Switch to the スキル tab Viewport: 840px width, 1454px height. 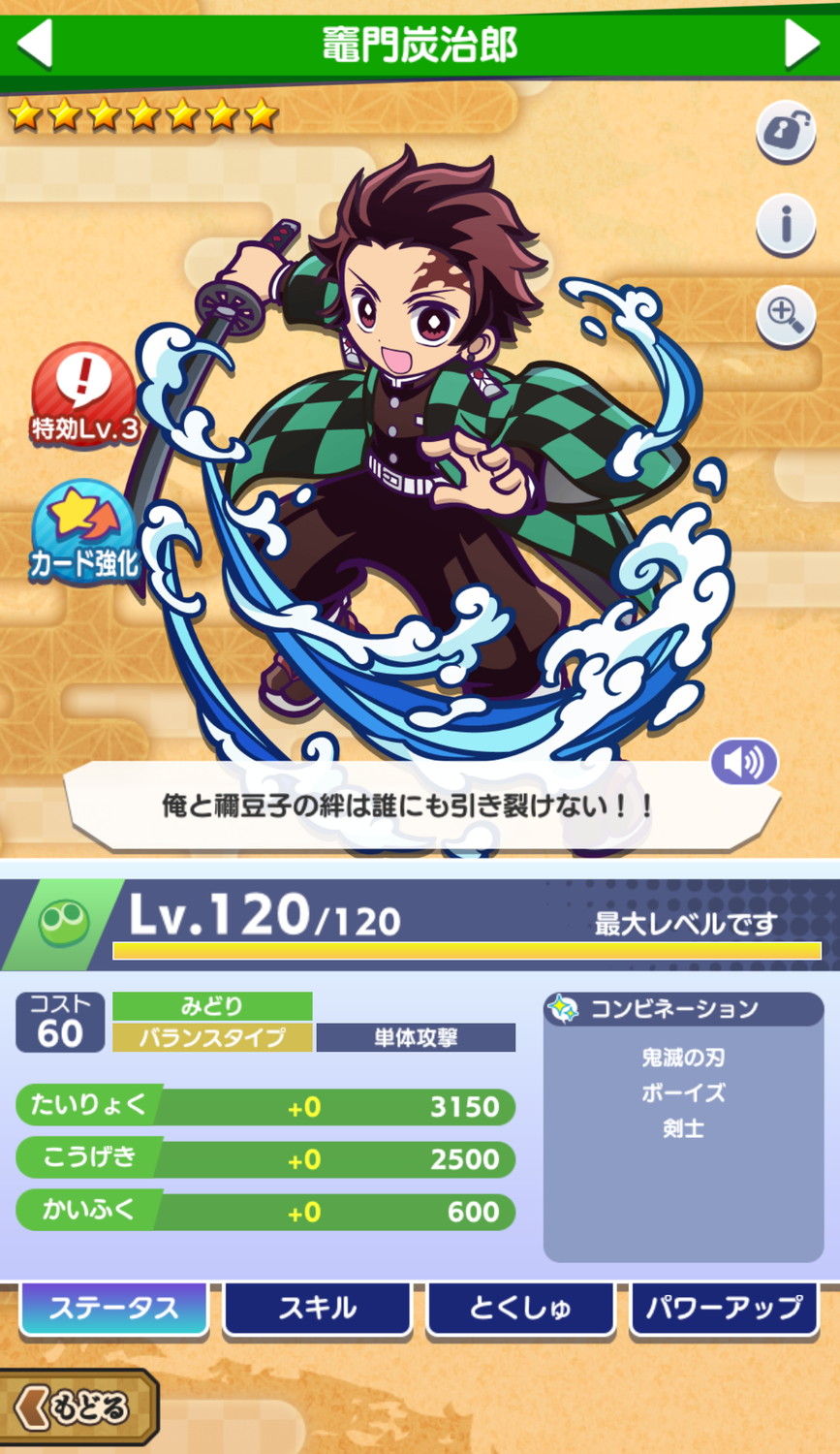click(x=318, y=1309)
